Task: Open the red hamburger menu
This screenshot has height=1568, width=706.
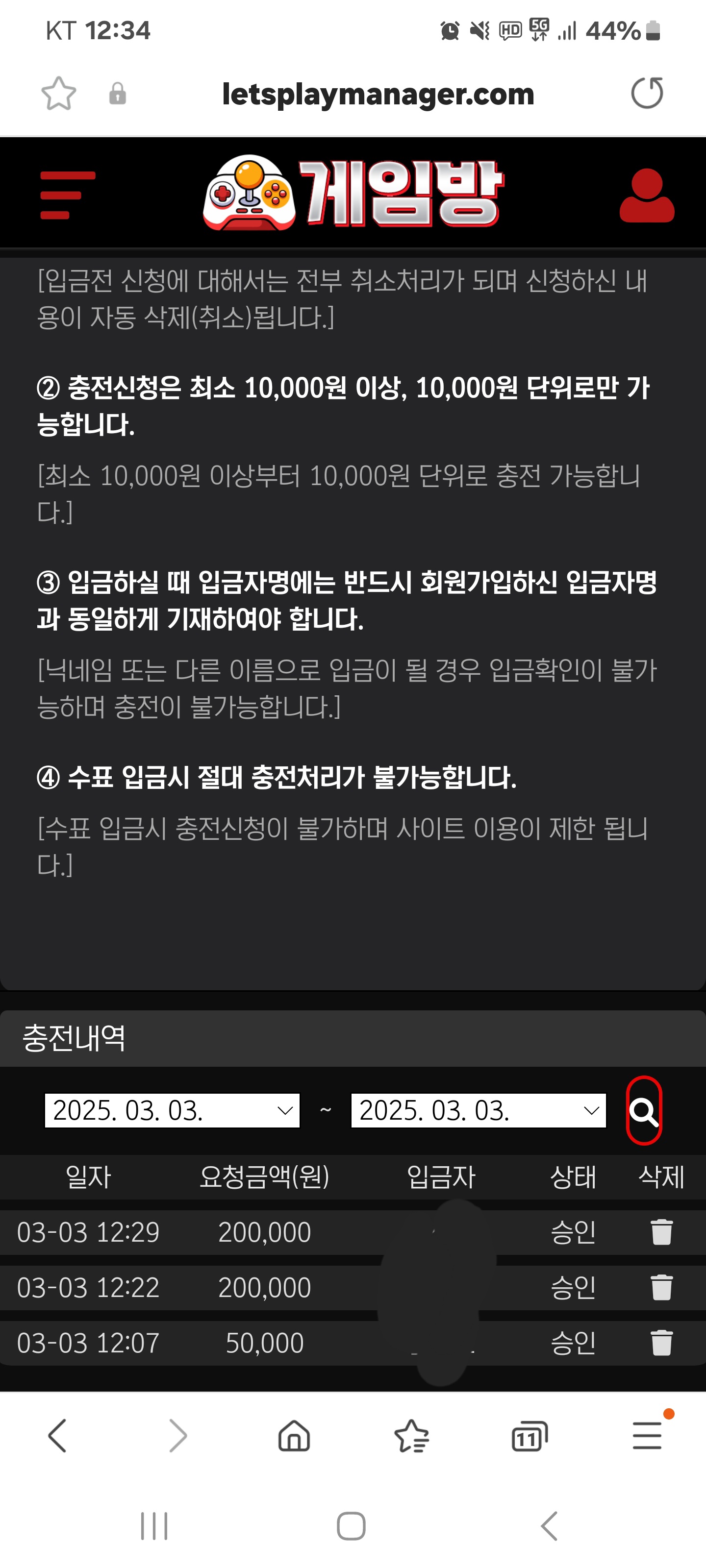Action: [x=67, y=195]
